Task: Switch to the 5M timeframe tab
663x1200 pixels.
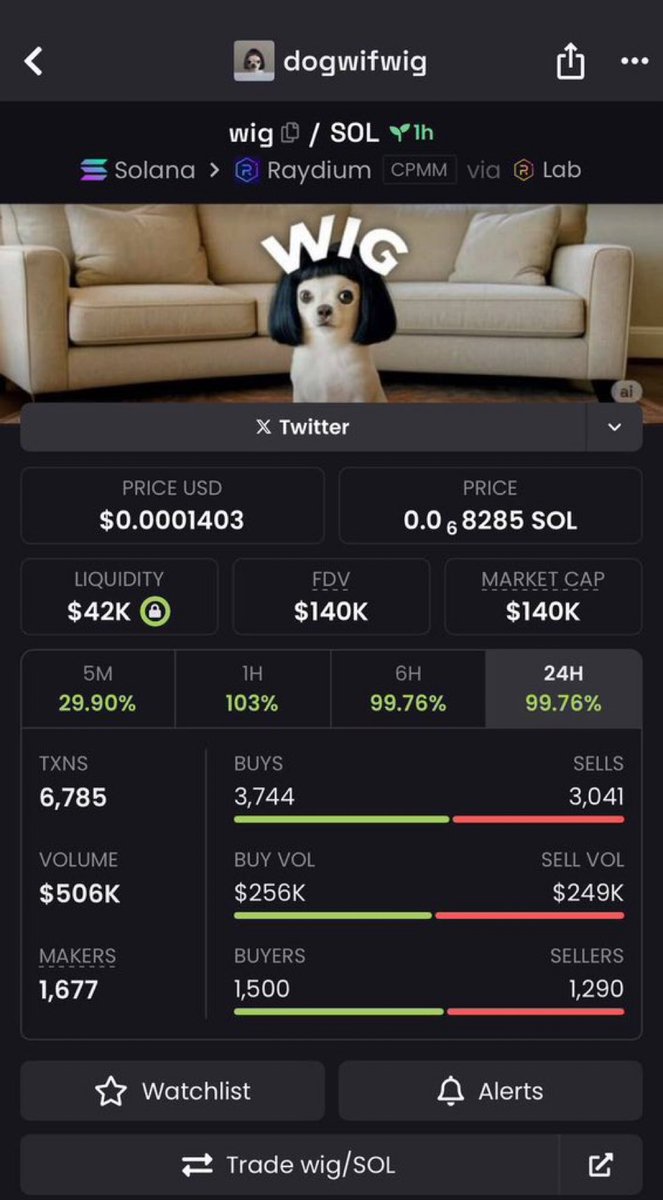Action: coord(97,688)
